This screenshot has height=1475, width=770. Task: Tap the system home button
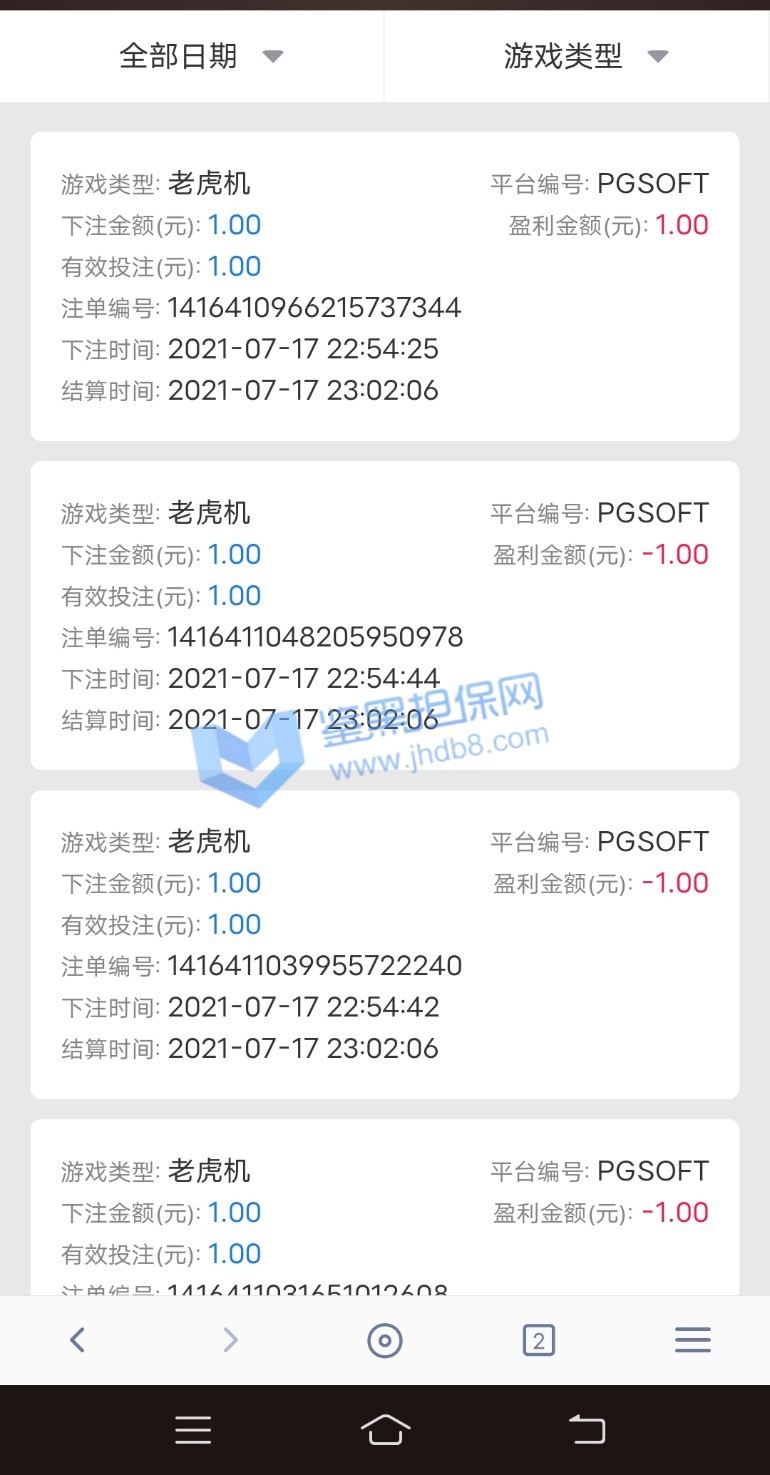click(x=385, y=1430)
